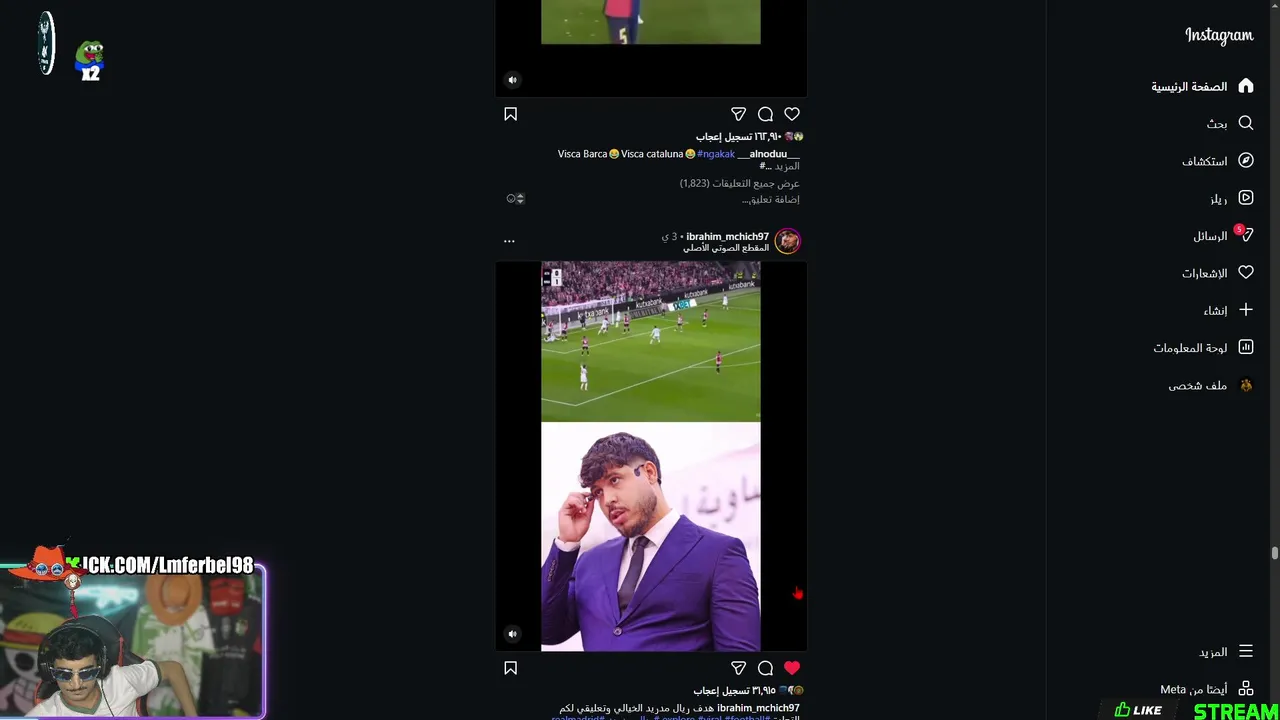Toggle sound on ibrahim_mchich97's video
This screenshot has height=720, width=1280.
coord(512,633)
